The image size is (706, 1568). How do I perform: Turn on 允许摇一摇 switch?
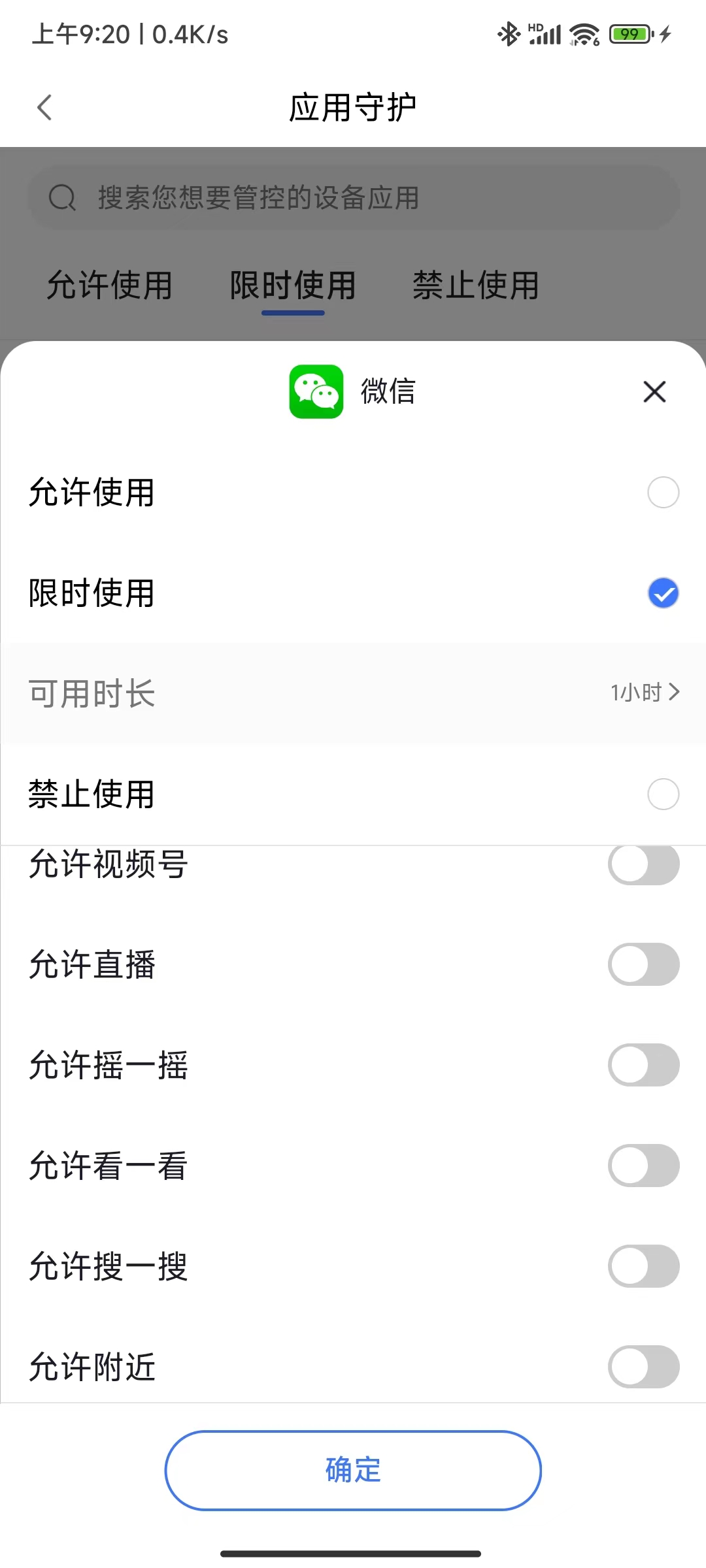tap(643, 1065)
